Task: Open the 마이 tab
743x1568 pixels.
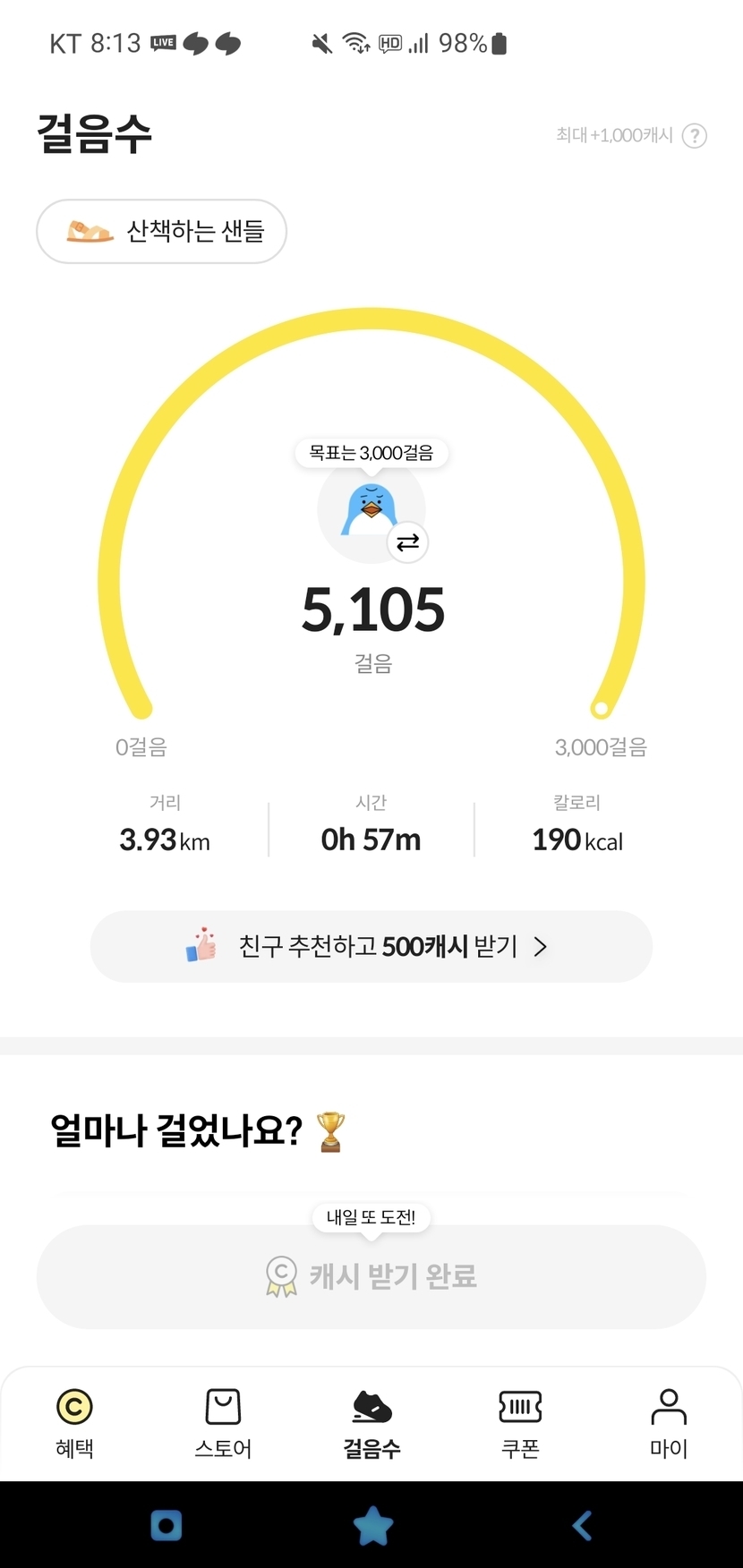Action: tap(669, 1423)
